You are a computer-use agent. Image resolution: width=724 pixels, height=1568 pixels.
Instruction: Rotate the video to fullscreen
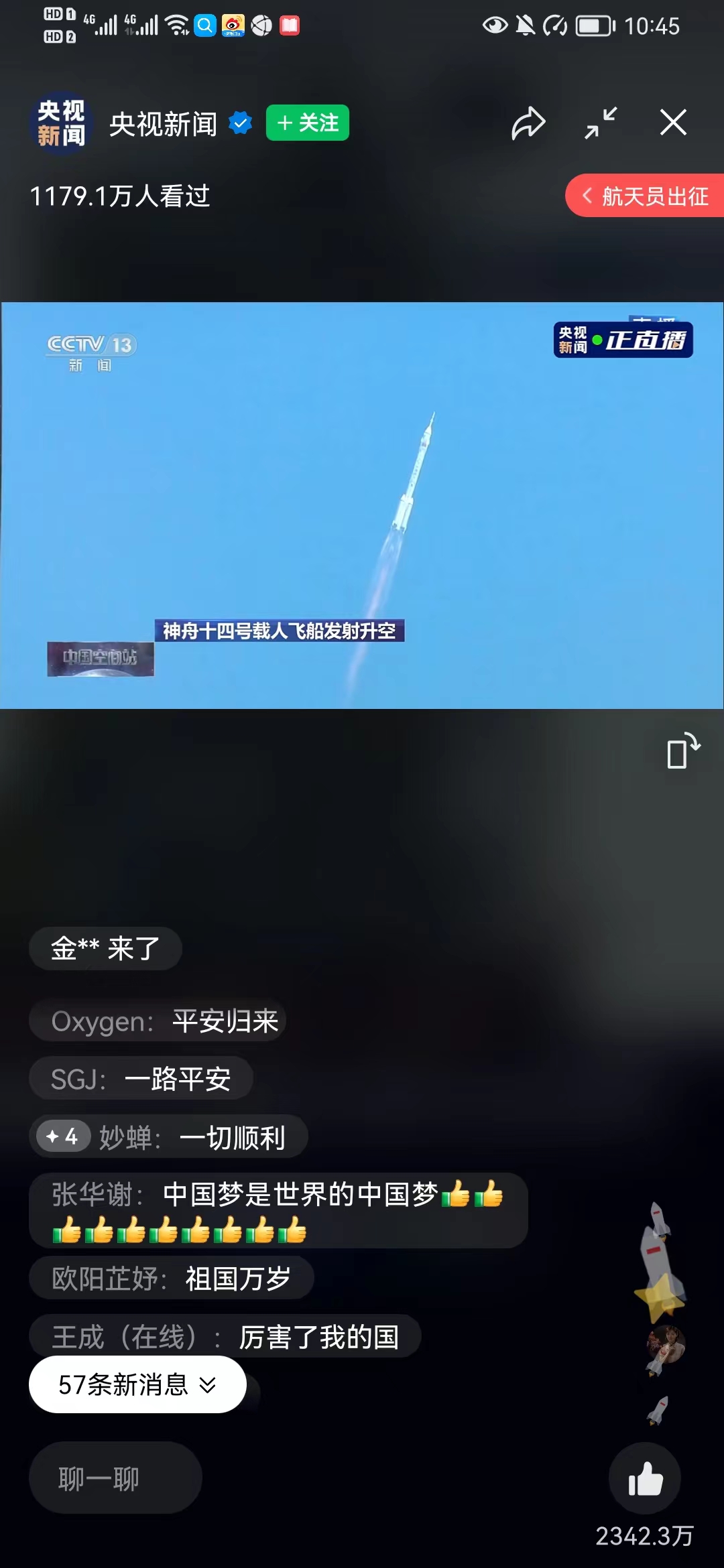tap(682, 750)
